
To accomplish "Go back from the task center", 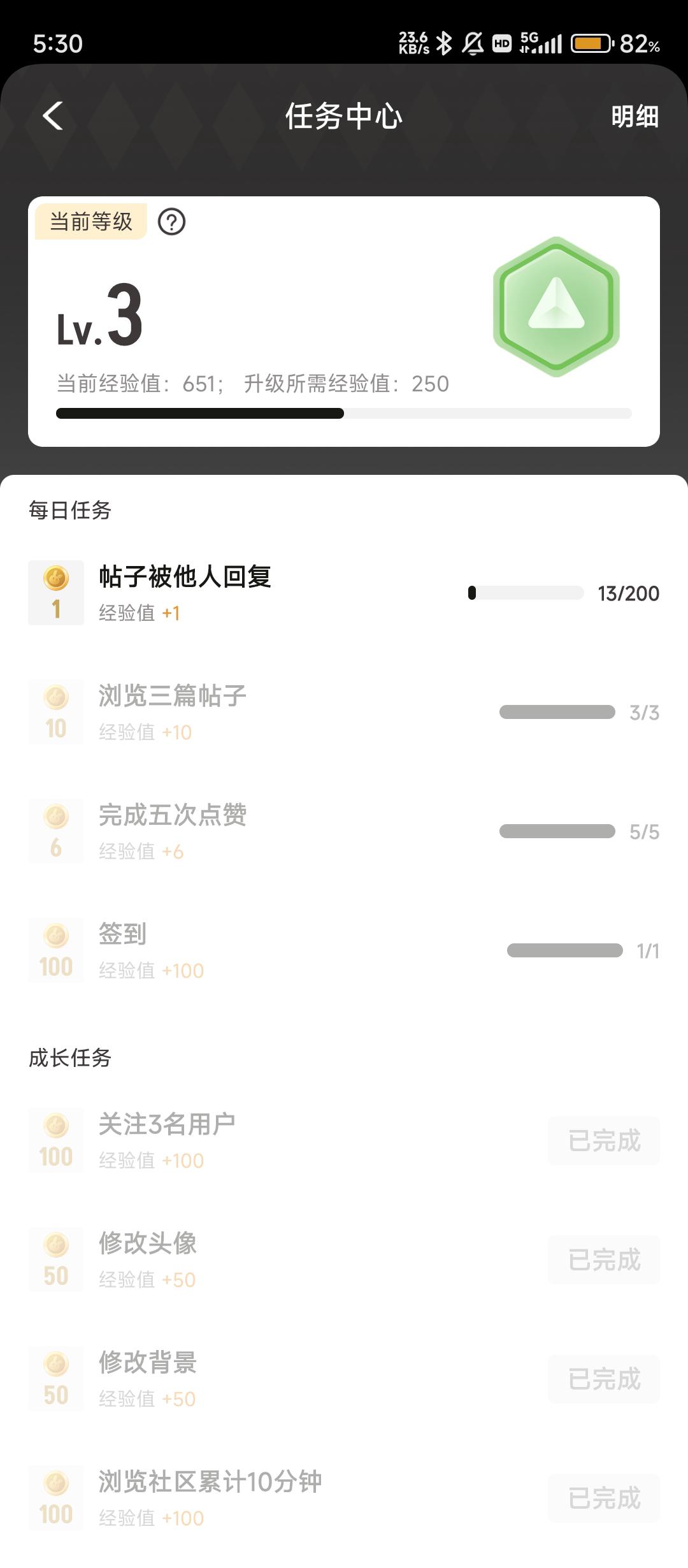I will point(53,116).
